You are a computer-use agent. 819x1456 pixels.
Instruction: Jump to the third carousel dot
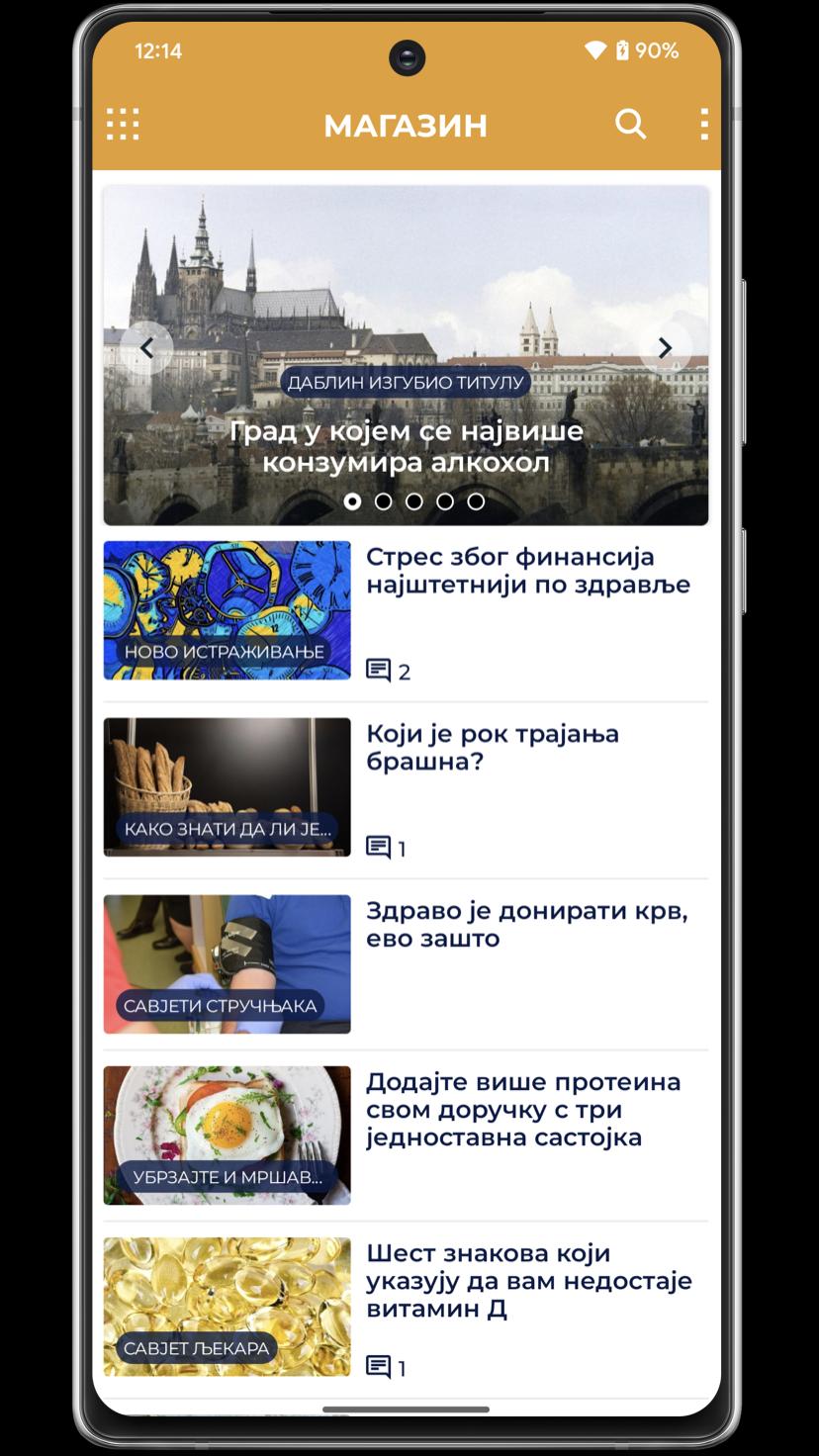tap(414, 501)
